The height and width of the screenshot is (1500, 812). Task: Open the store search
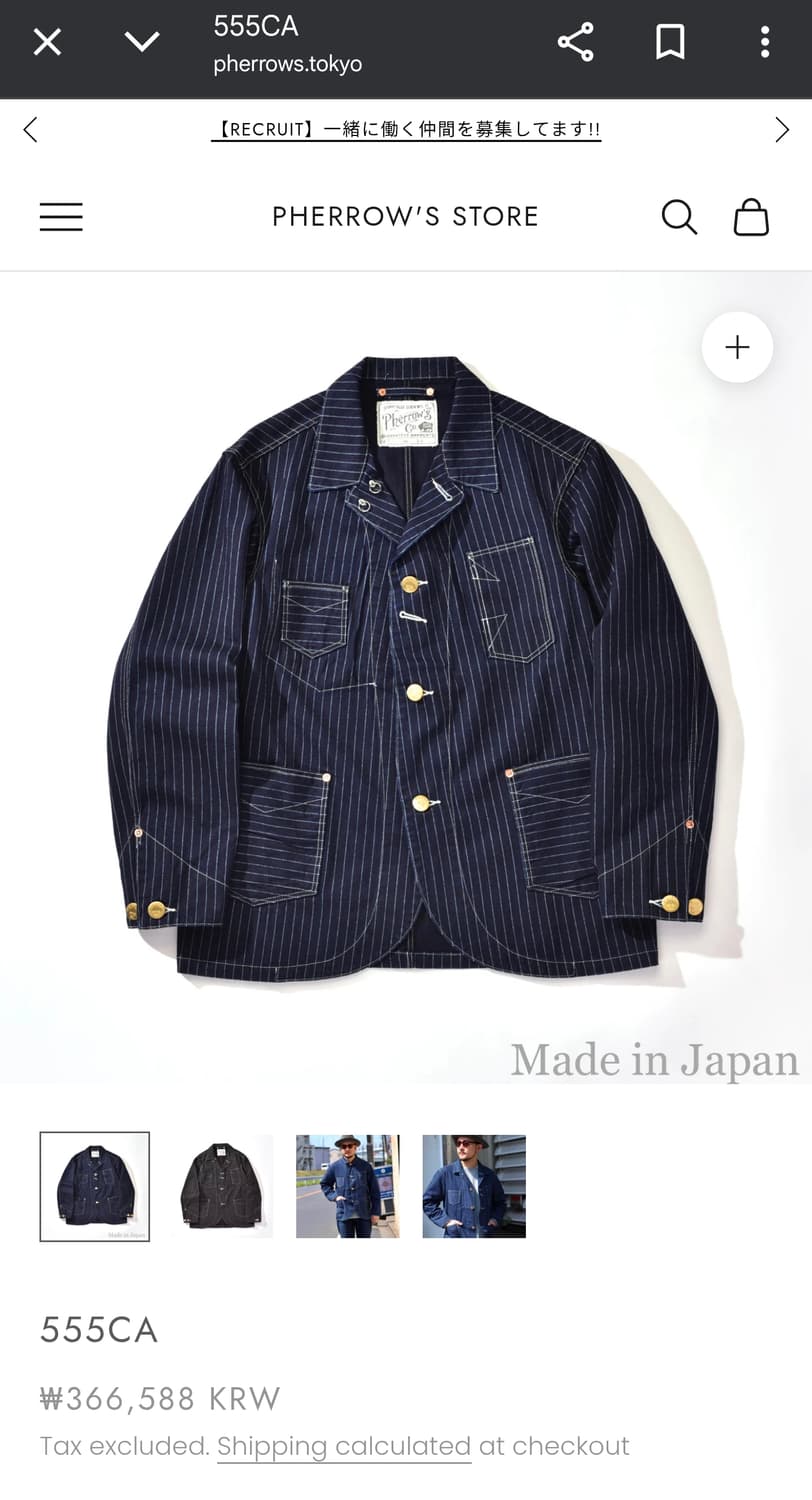(679, 217)
